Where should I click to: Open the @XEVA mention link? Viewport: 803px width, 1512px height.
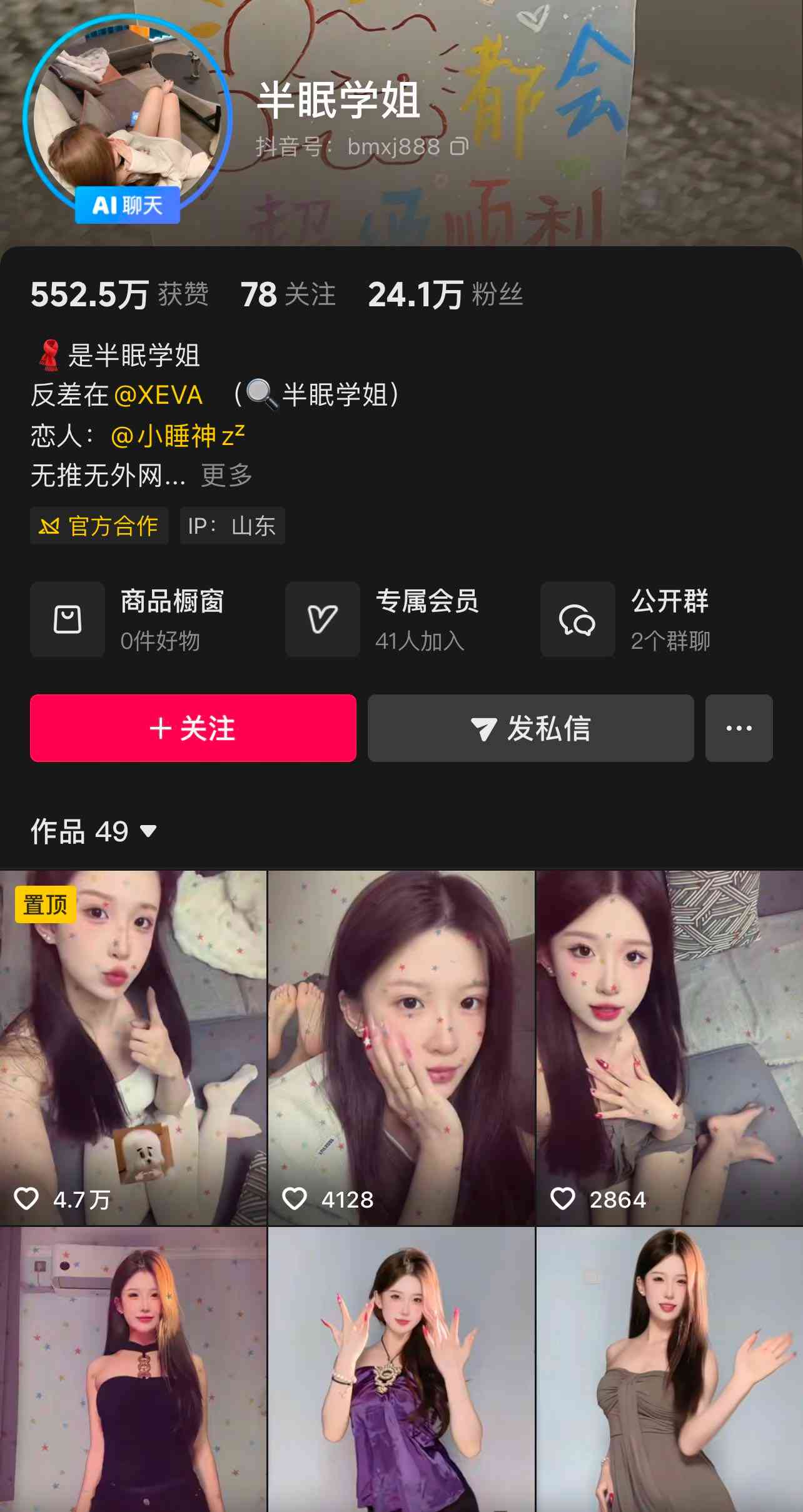point(158,395)
